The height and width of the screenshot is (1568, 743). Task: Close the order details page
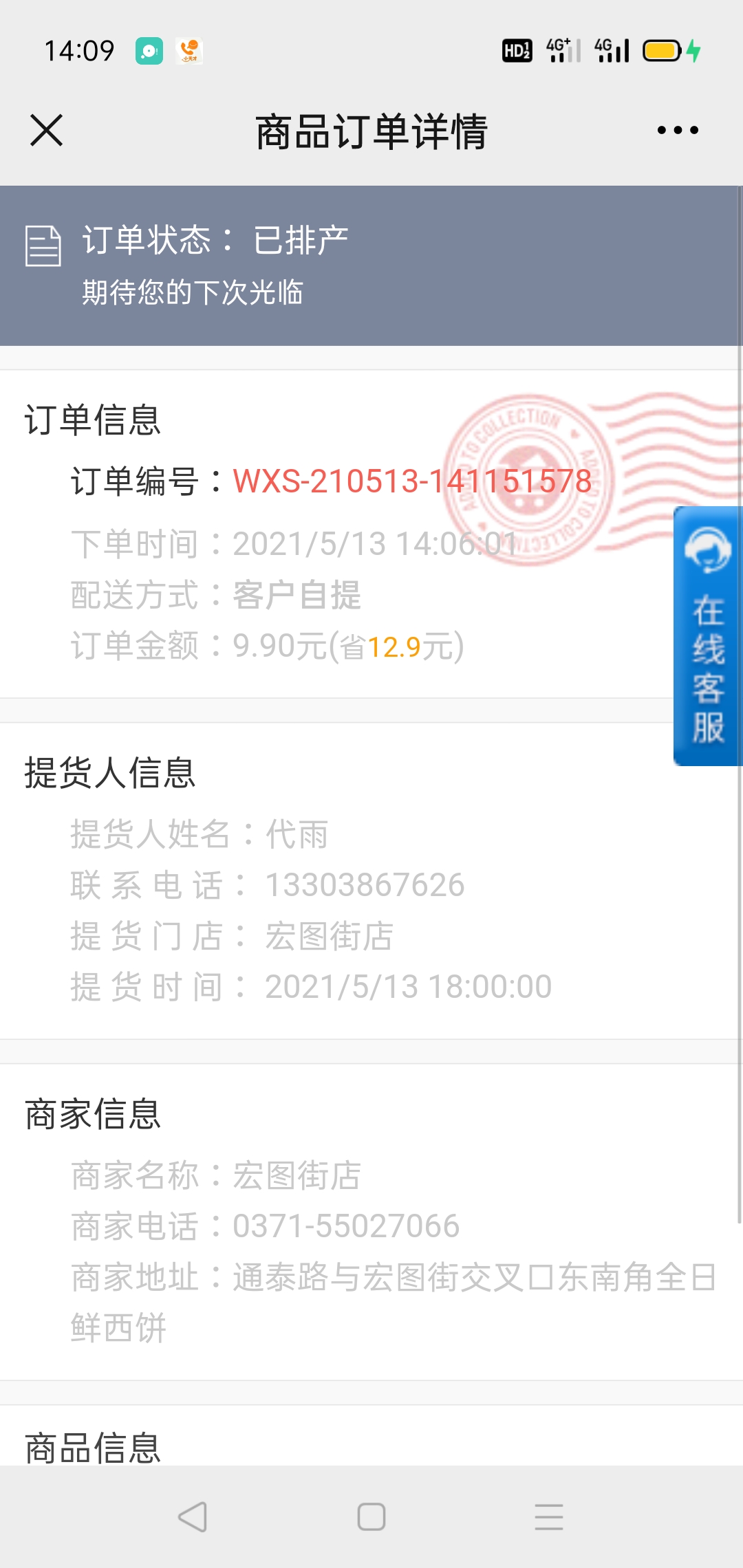click(47, 131)
